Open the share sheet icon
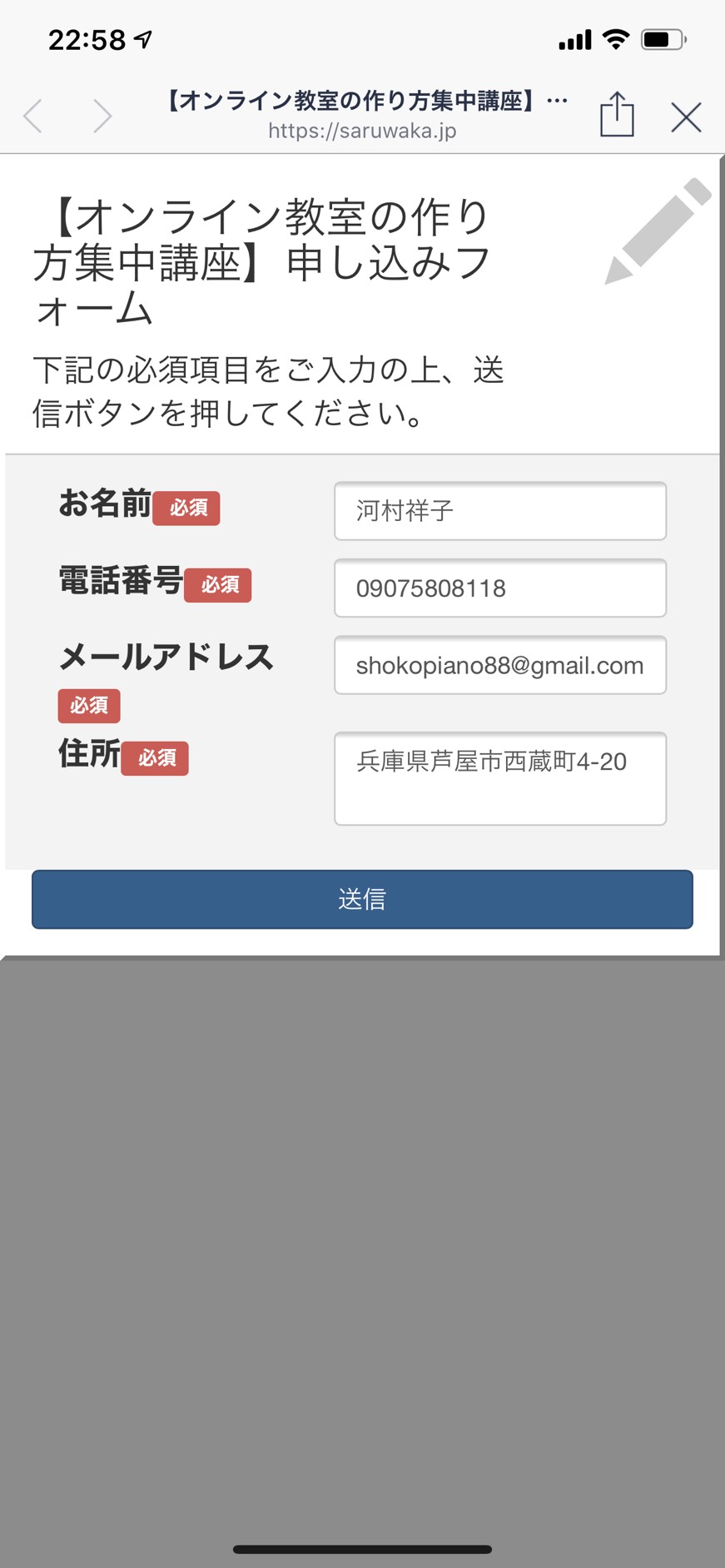Screen dimensions: 725x1568 617,114
